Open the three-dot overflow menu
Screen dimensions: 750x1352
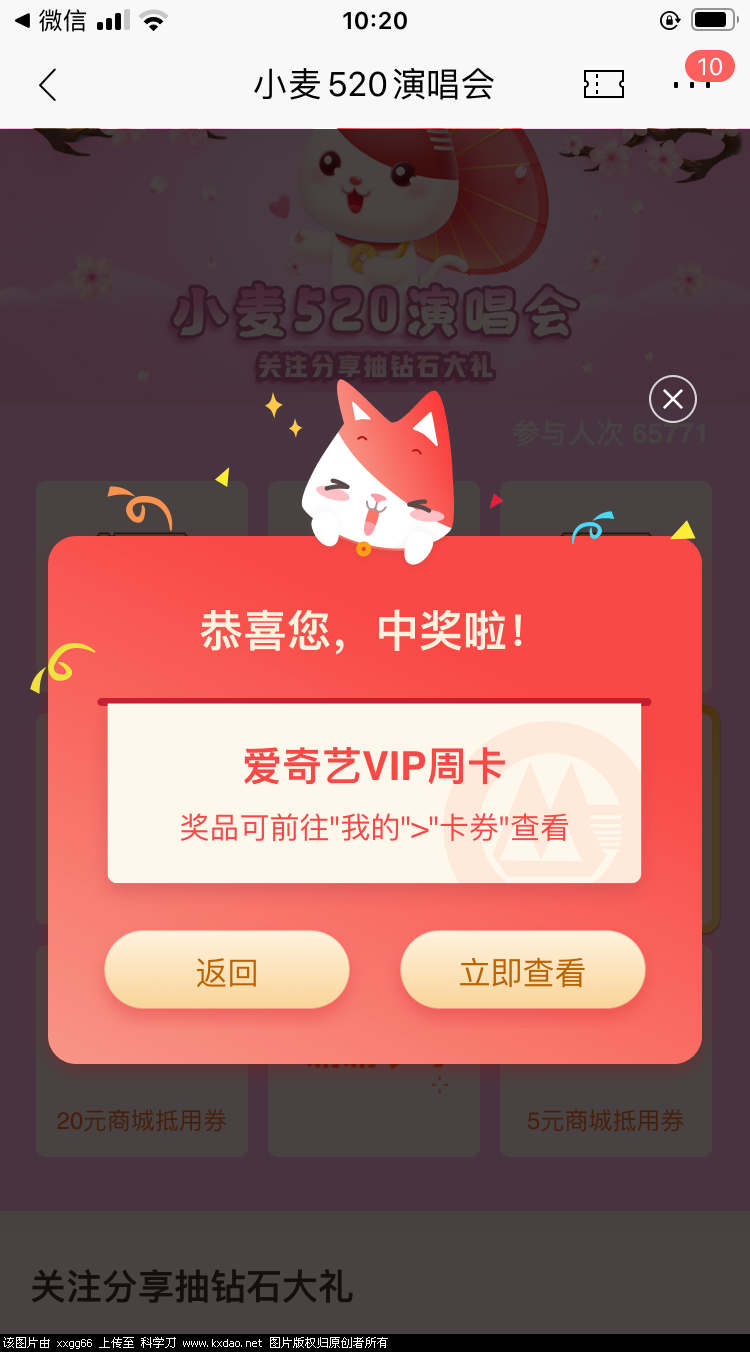coord(692,85)
